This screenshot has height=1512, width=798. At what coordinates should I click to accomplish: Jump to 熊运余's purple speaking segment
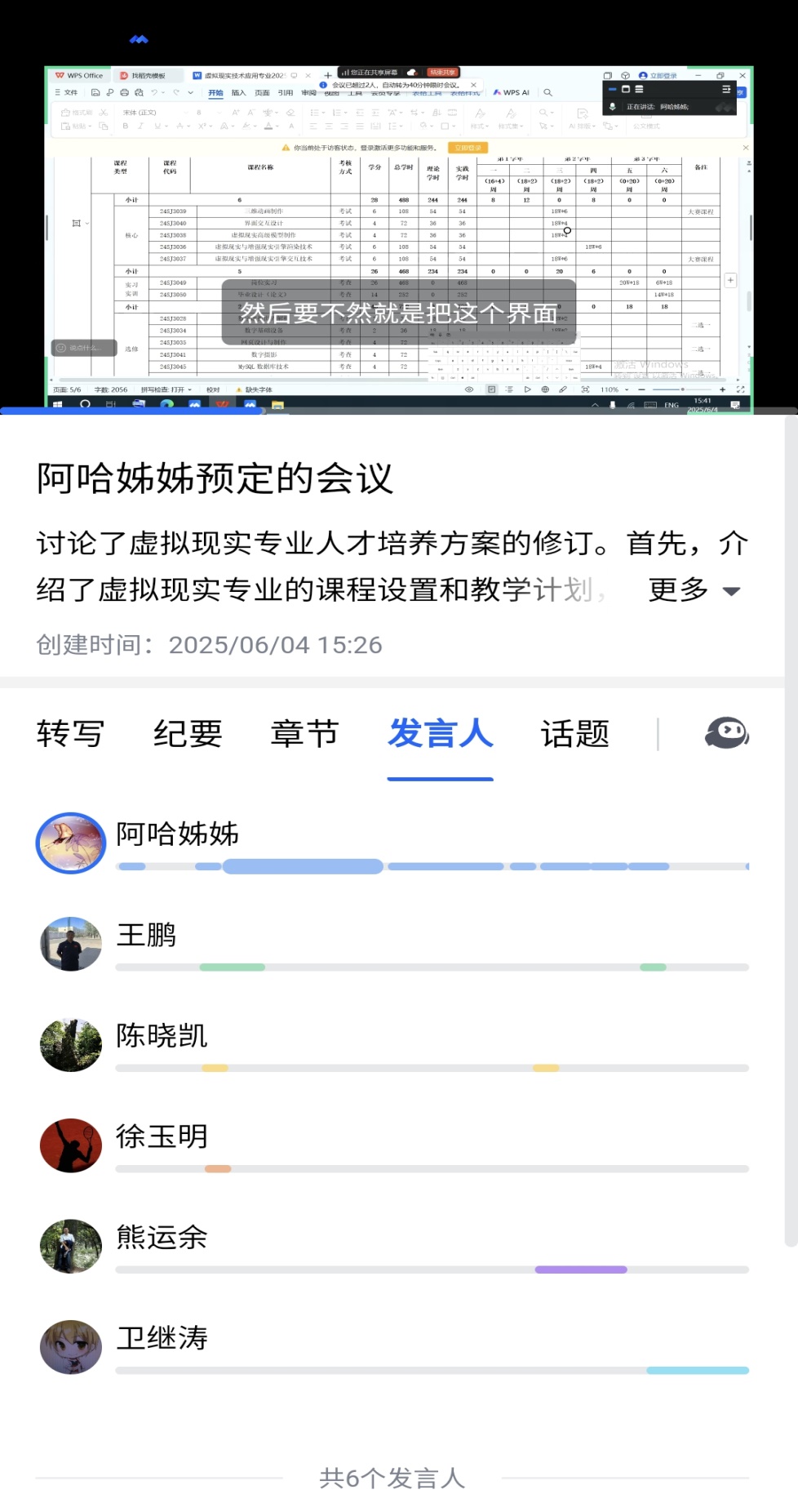click(x=580, y=1270)
